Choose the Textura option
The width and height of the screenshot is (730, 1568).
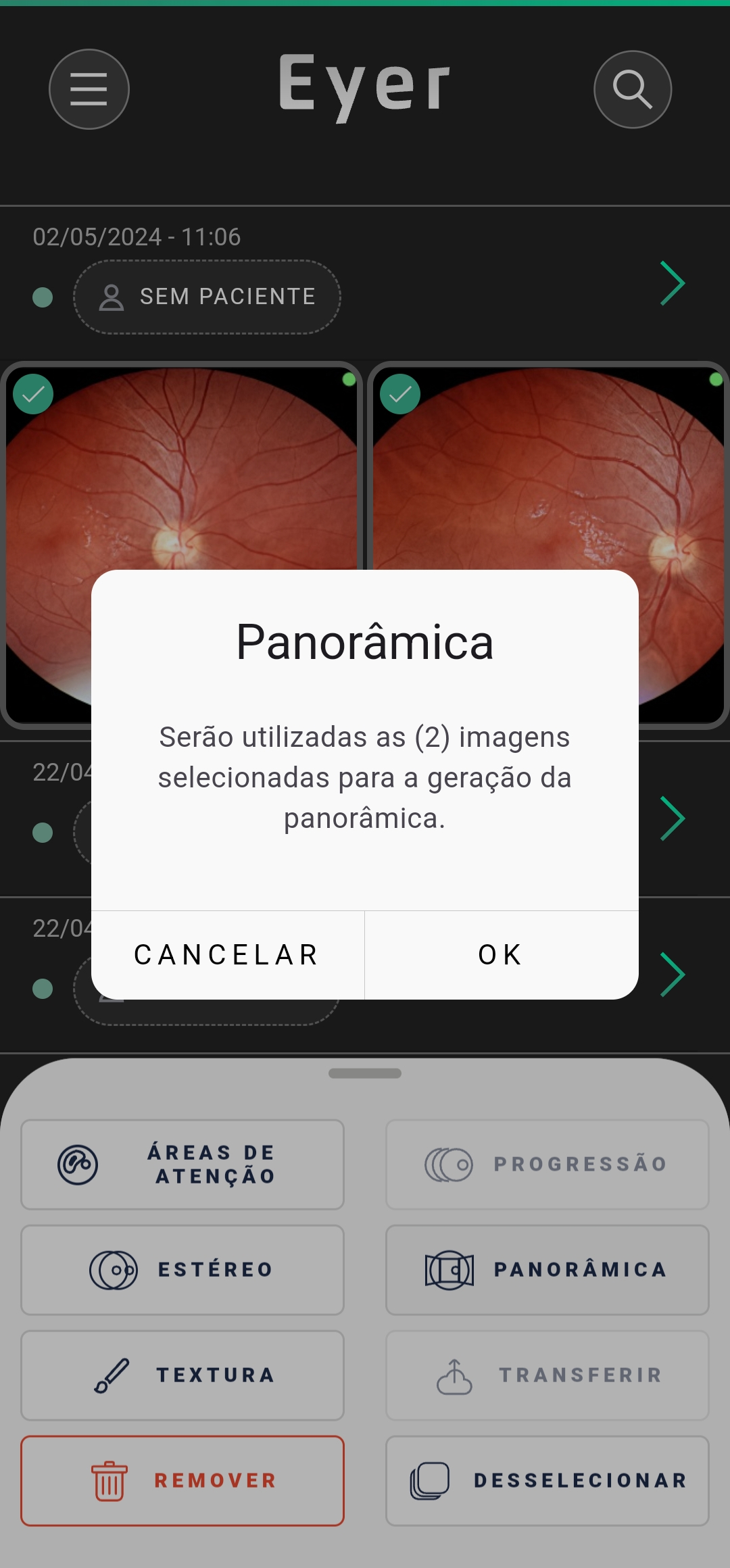182,1375
